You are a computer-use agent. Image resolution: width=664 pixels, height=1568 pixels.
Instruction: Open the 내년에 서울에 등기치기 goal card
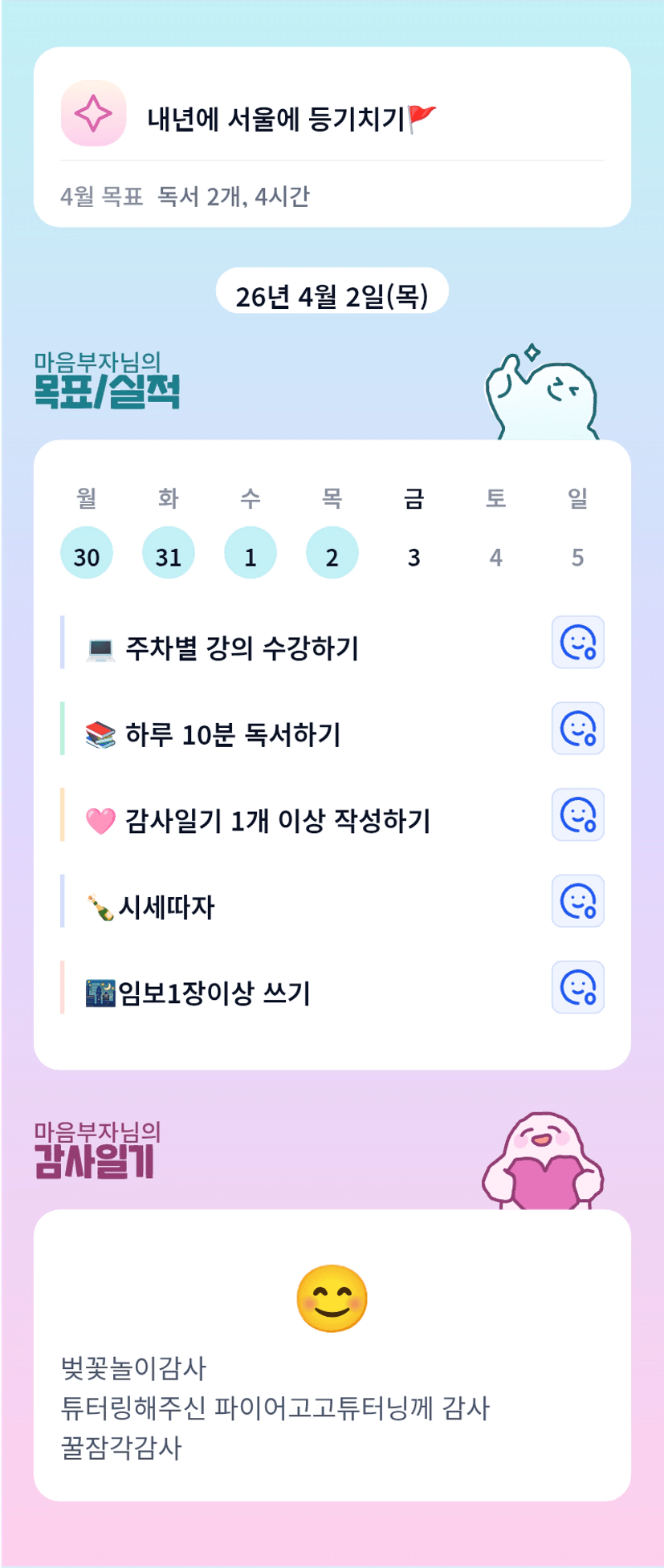pyautogui.click(x=332, y=137)
